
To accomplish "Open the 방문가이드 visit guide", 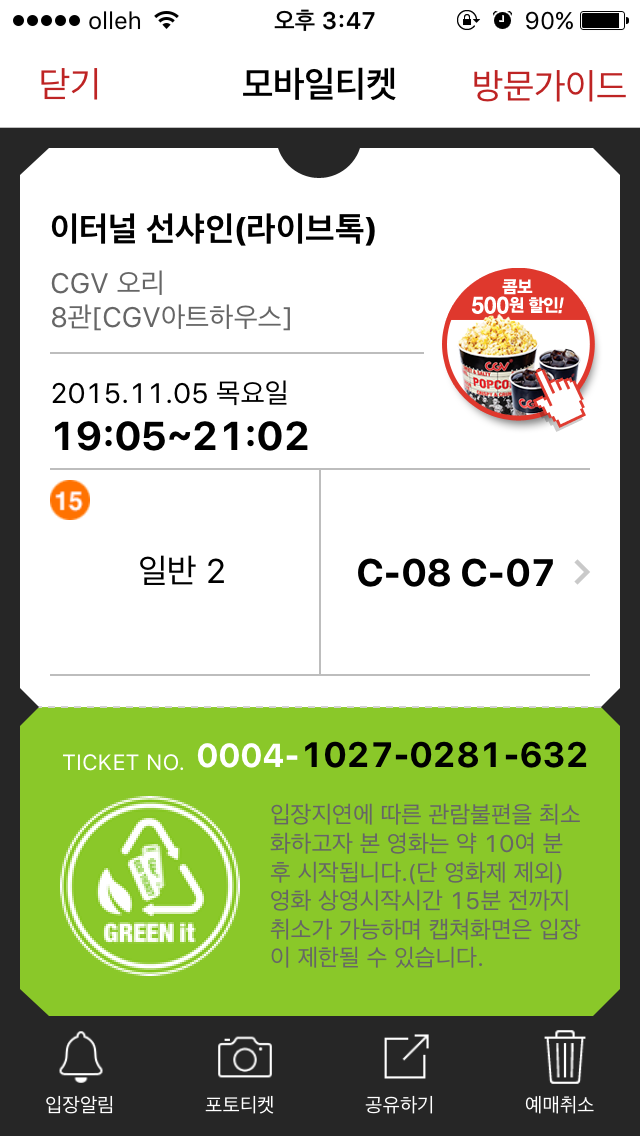I will pos(549,85).
